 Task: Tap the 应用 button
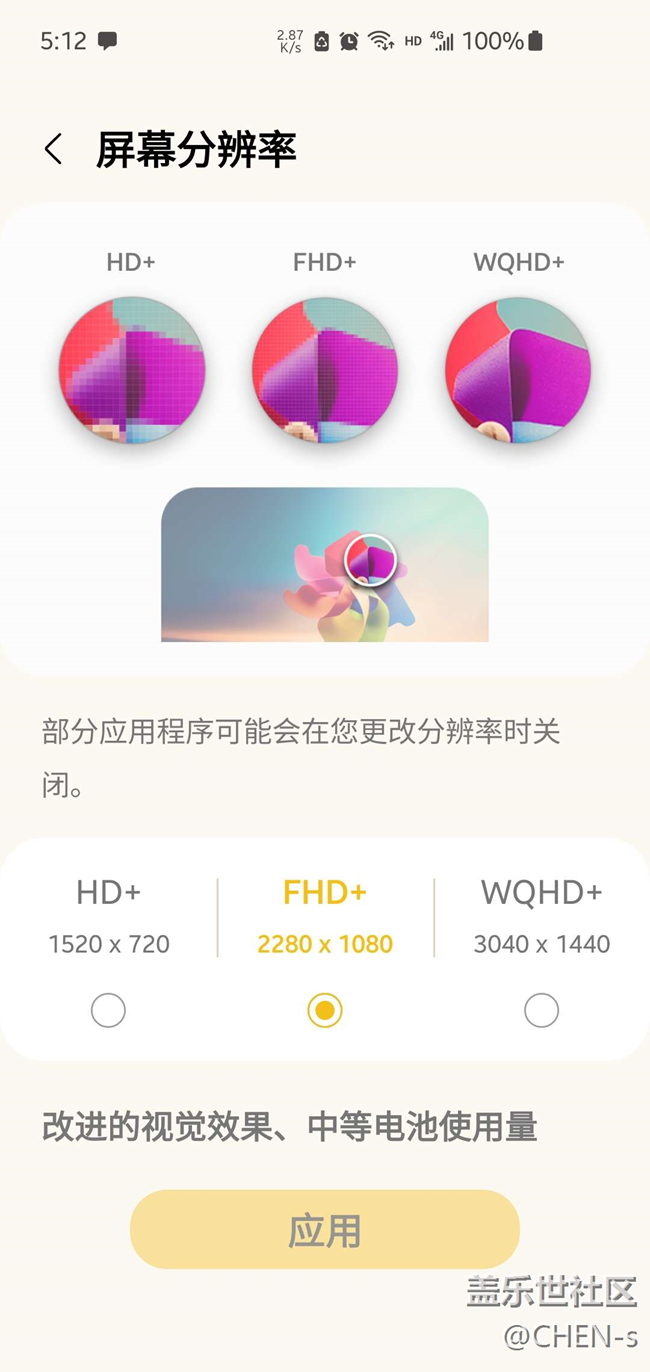pyautogui.click(x=325, y=1230)
